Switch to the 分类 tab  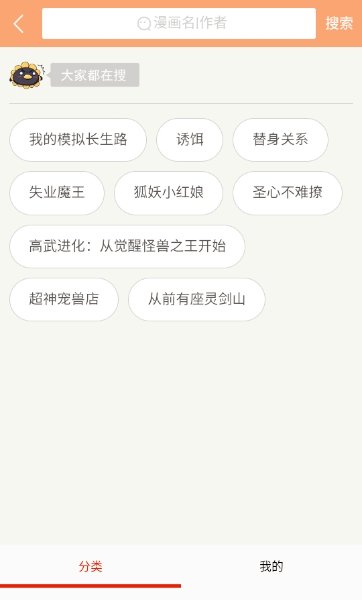(x=90, y=567)
